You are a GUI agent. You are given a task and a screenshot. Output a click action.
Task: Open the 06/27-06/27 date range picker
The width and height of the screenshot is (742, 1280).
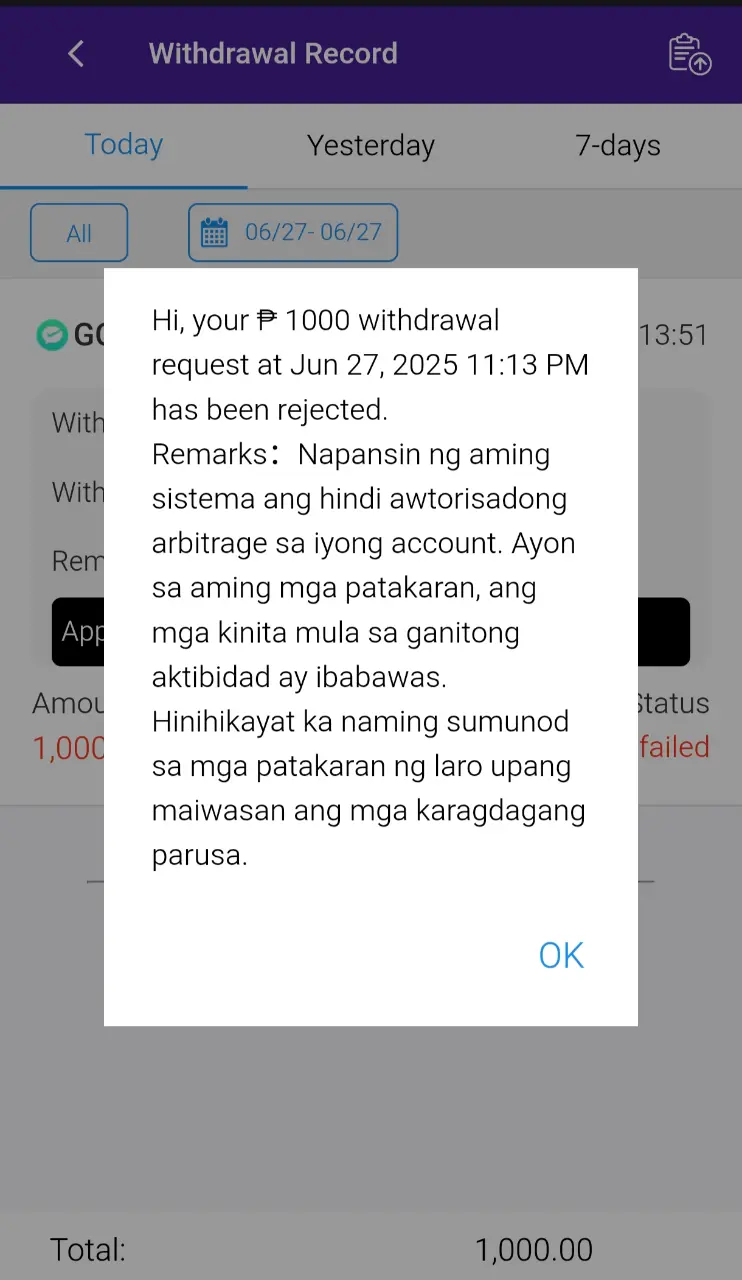(x=293, y=233)
